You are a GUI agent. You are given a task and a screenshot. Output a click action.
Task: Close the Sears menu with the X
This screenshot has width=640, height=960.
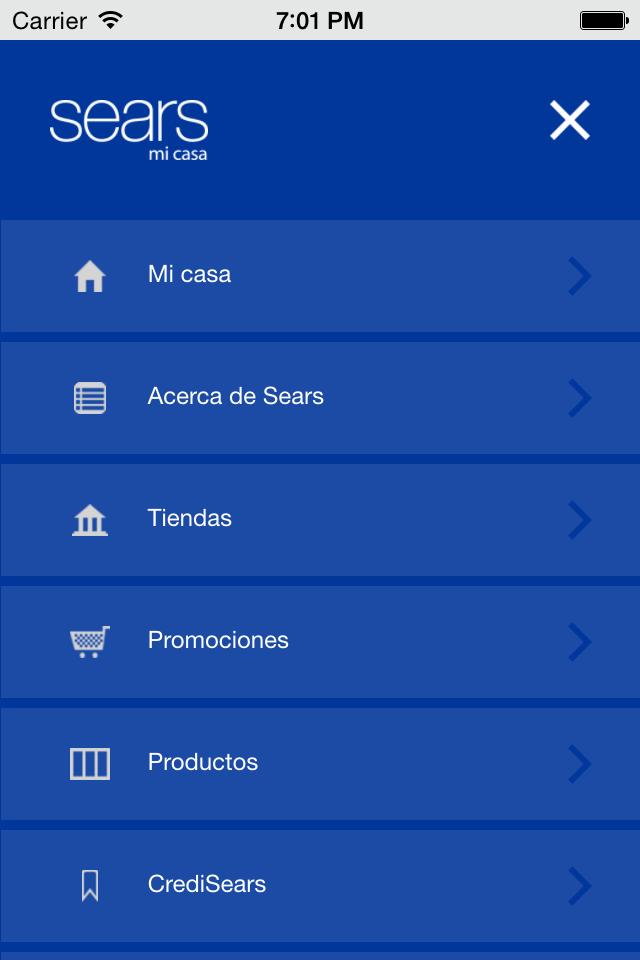[570, 121]
